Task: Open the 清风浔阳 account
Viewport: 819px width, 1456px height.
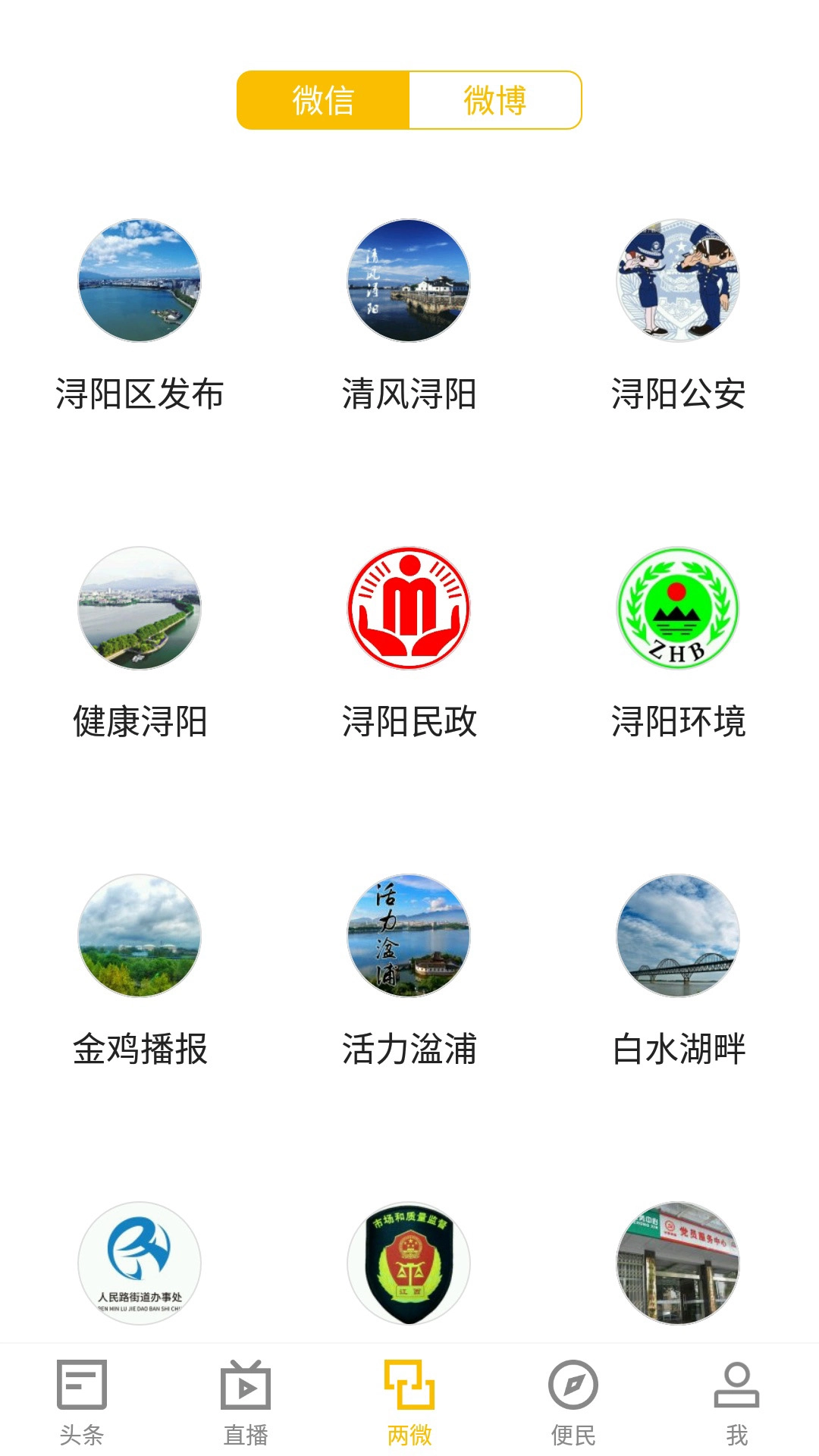Action: coord(409,281)
